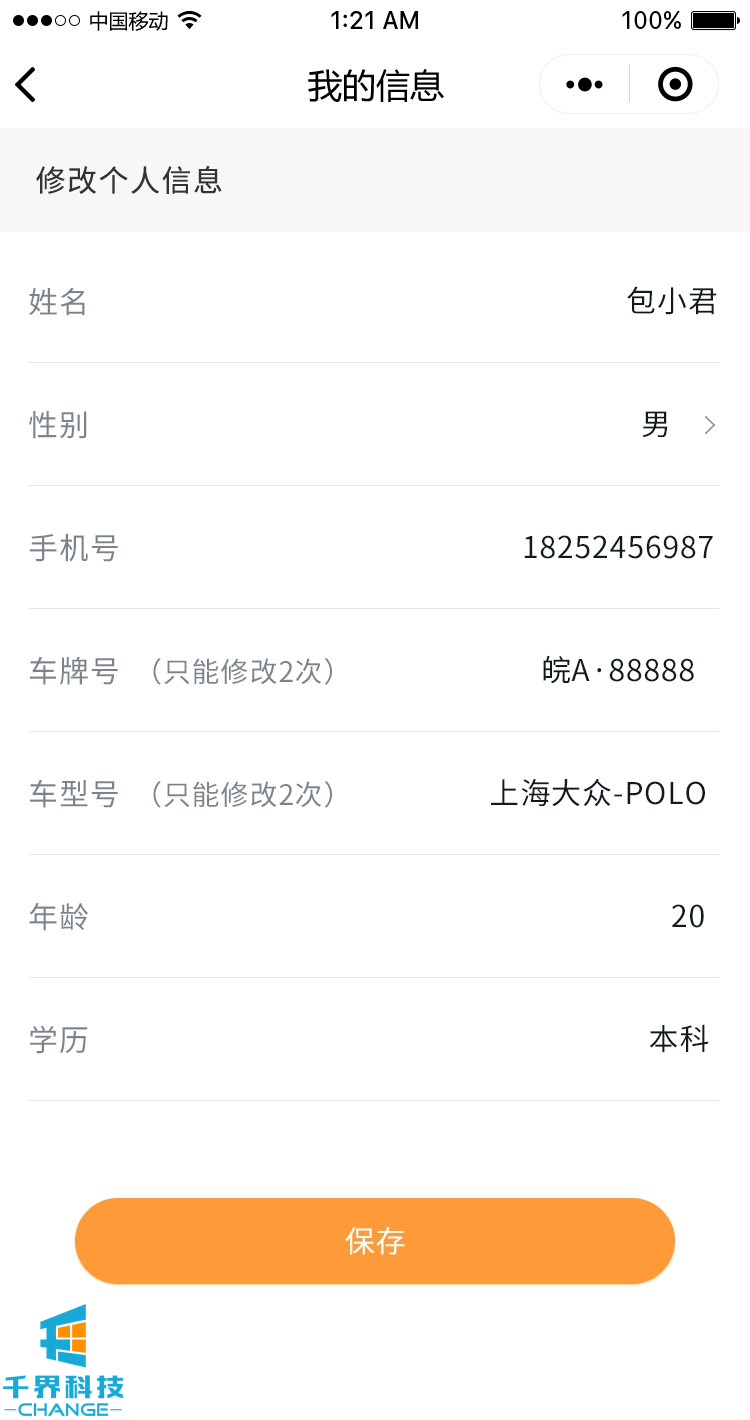Viewport: 750px width, 1420px height.
Task: Edit the 姓名 name field
Action: 671,301
